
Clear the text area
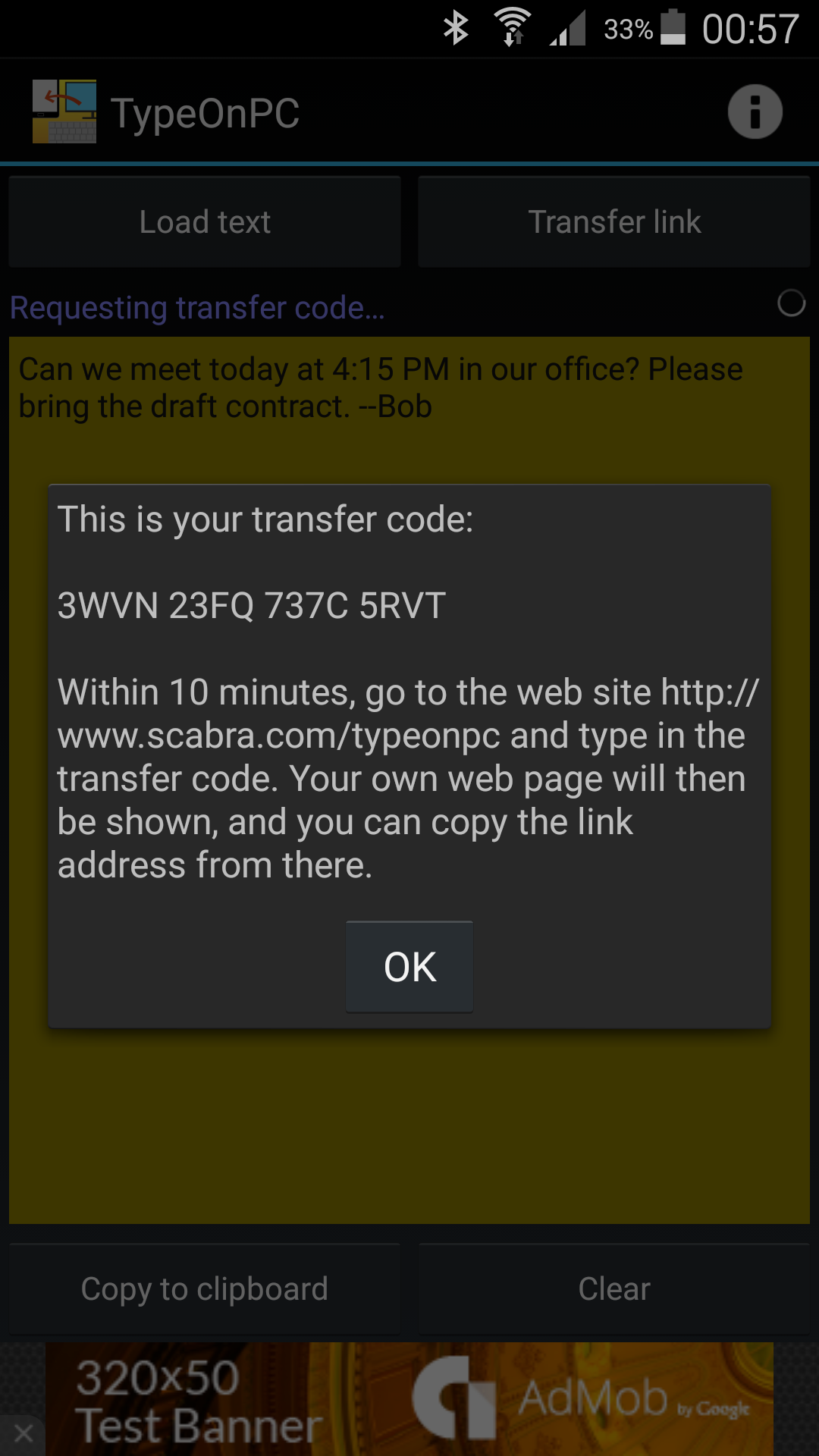(614, 1289)
